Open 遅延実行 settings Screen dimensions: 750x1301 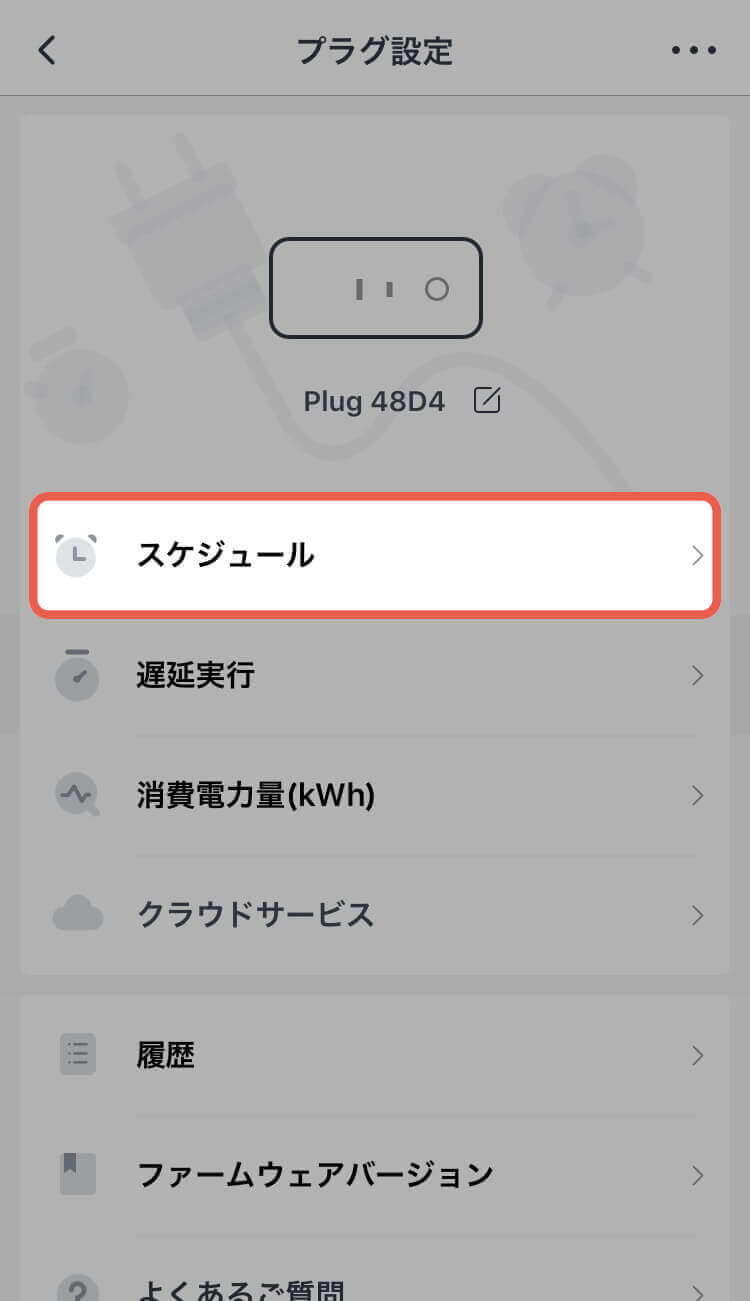[x=375, y=676]
